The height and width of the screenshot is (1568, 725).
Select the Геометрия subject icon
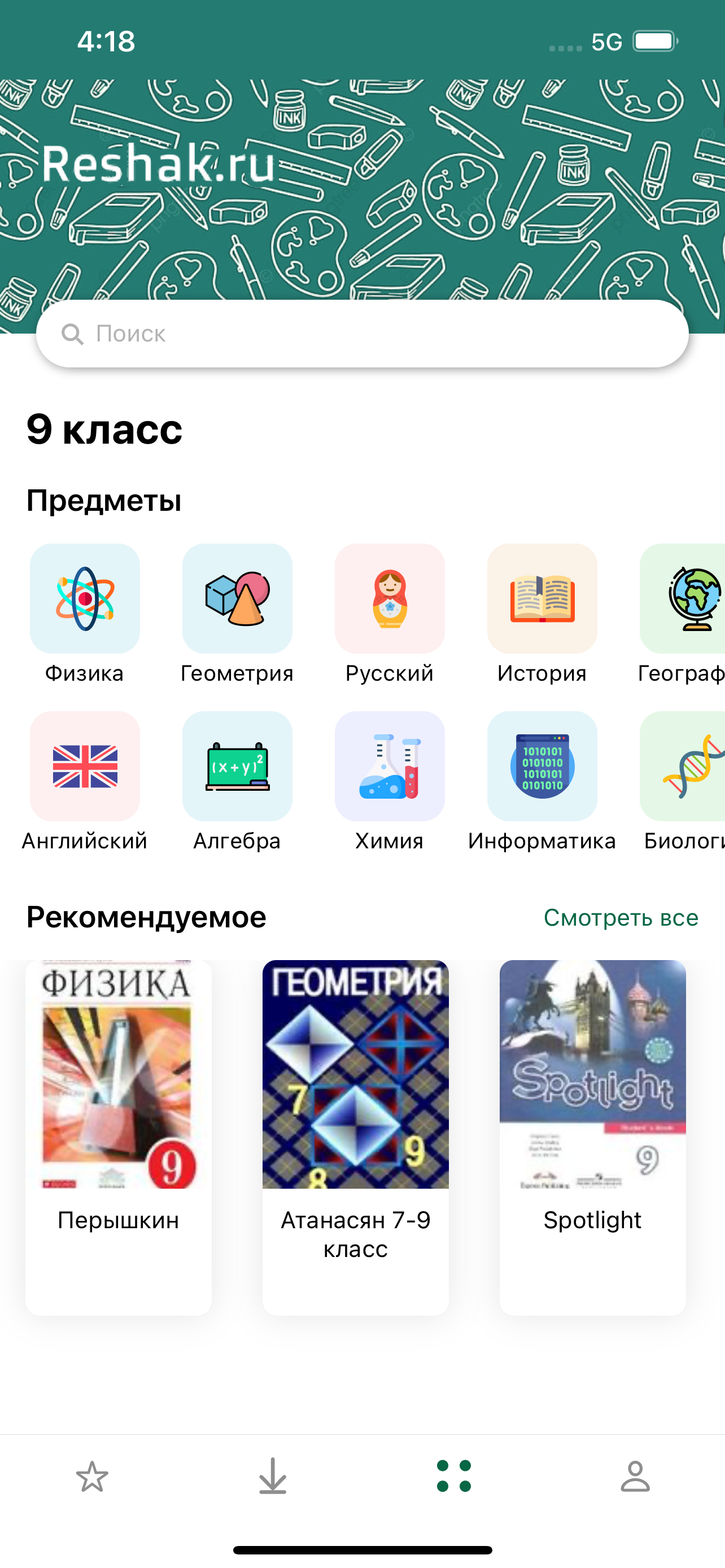click(237, 599)
